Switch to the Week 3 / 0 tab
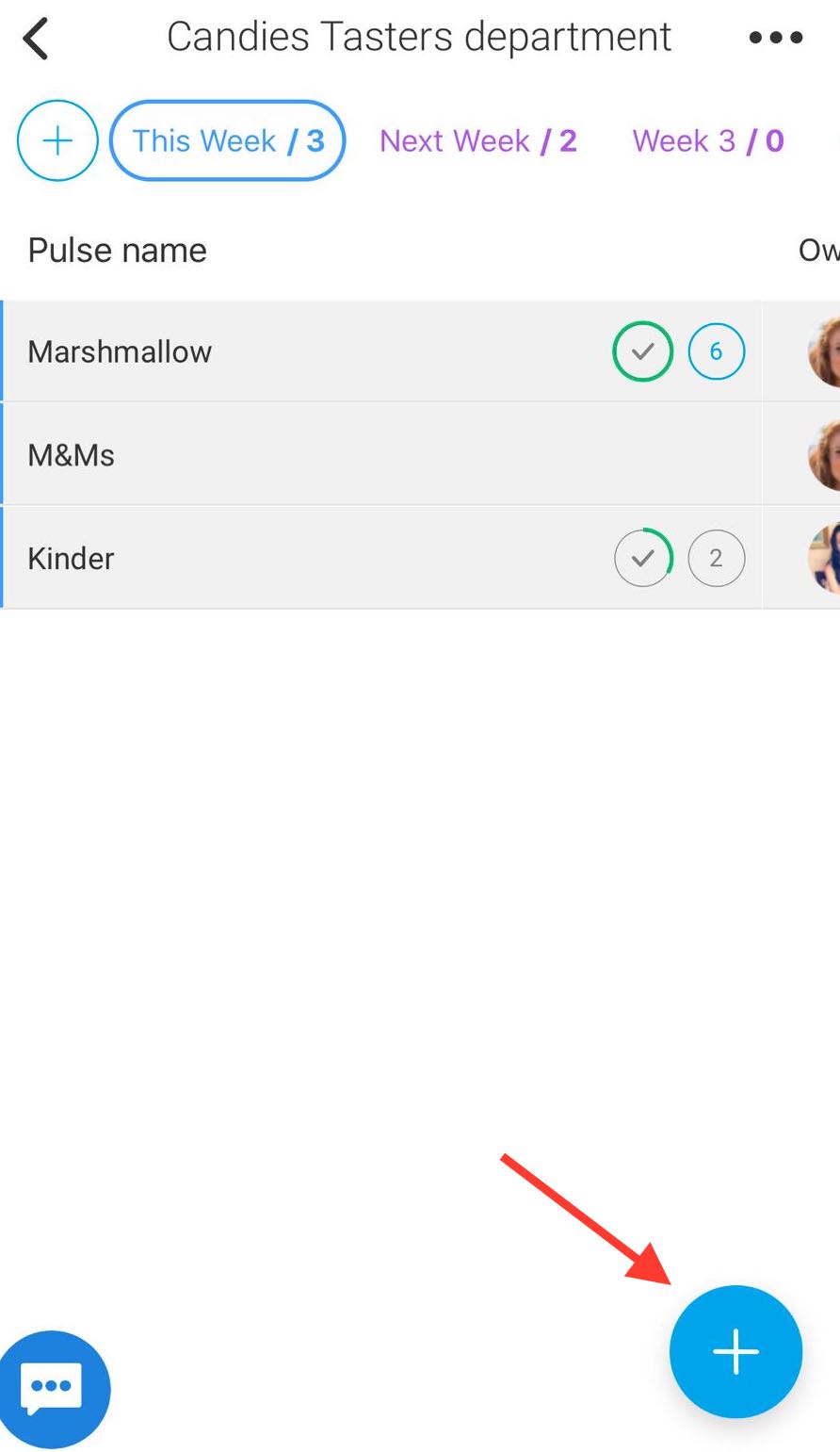 coord(708,141)
